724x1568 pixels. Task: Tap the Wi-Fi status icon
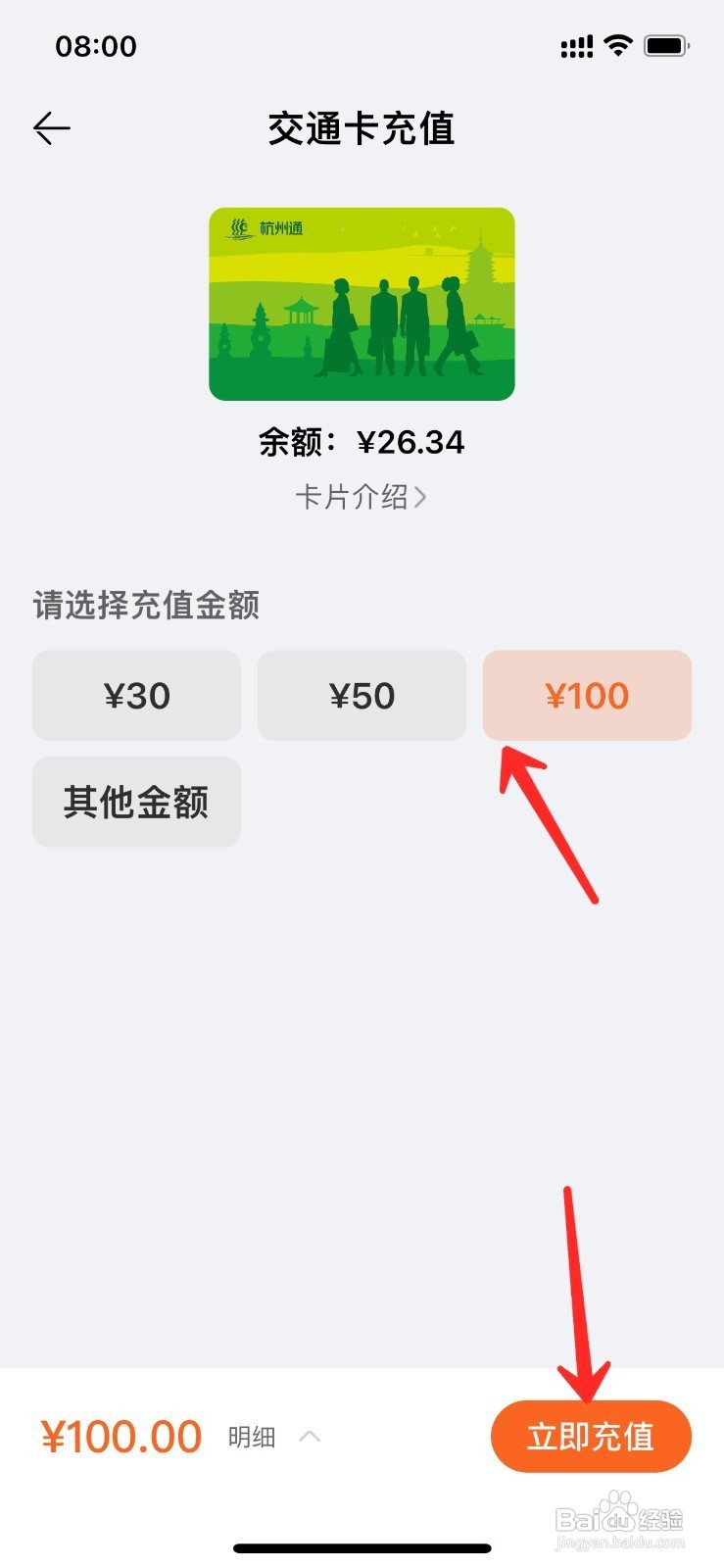[x=617, y=44]
